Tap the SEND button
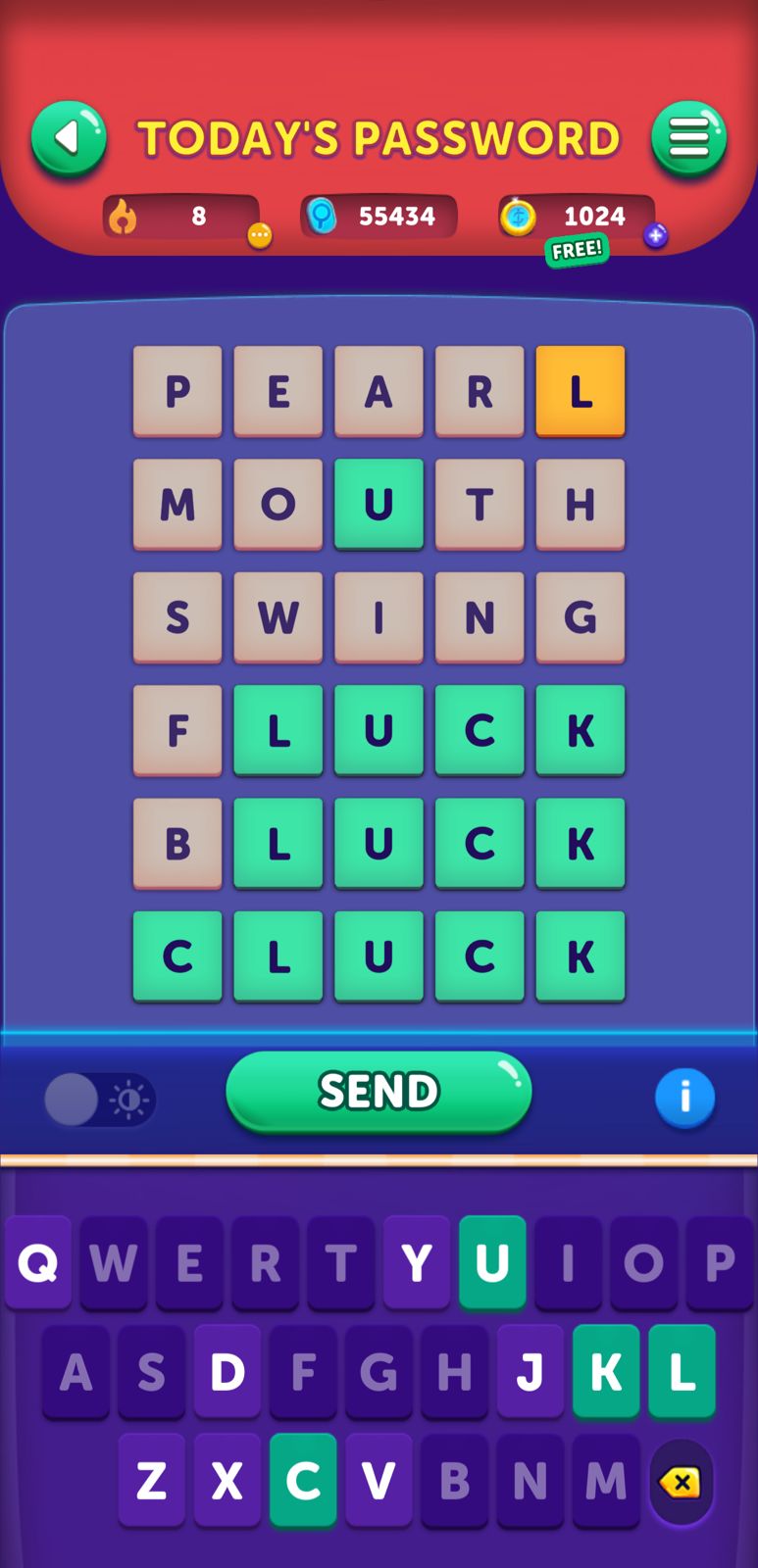This screenshot has width=758, height=1568. [x=379, y=1091]
